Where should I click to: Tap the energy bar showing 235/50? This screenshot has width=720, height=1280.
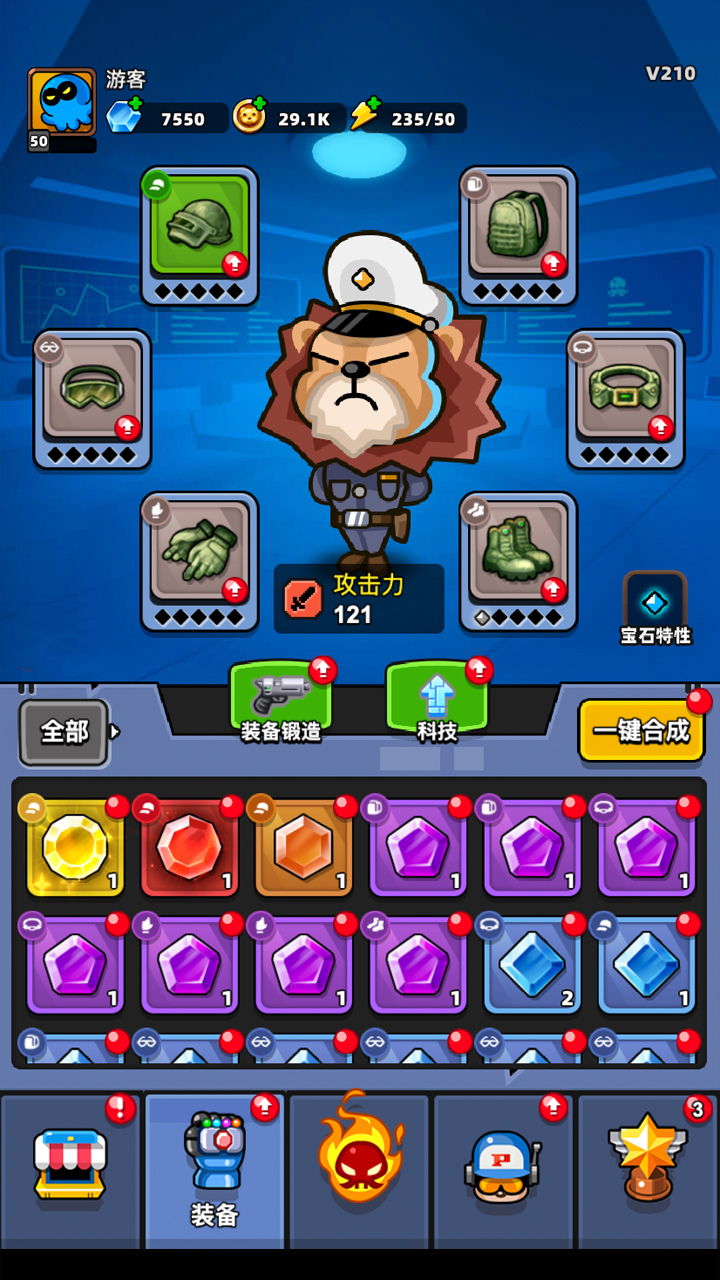point(408,118)
